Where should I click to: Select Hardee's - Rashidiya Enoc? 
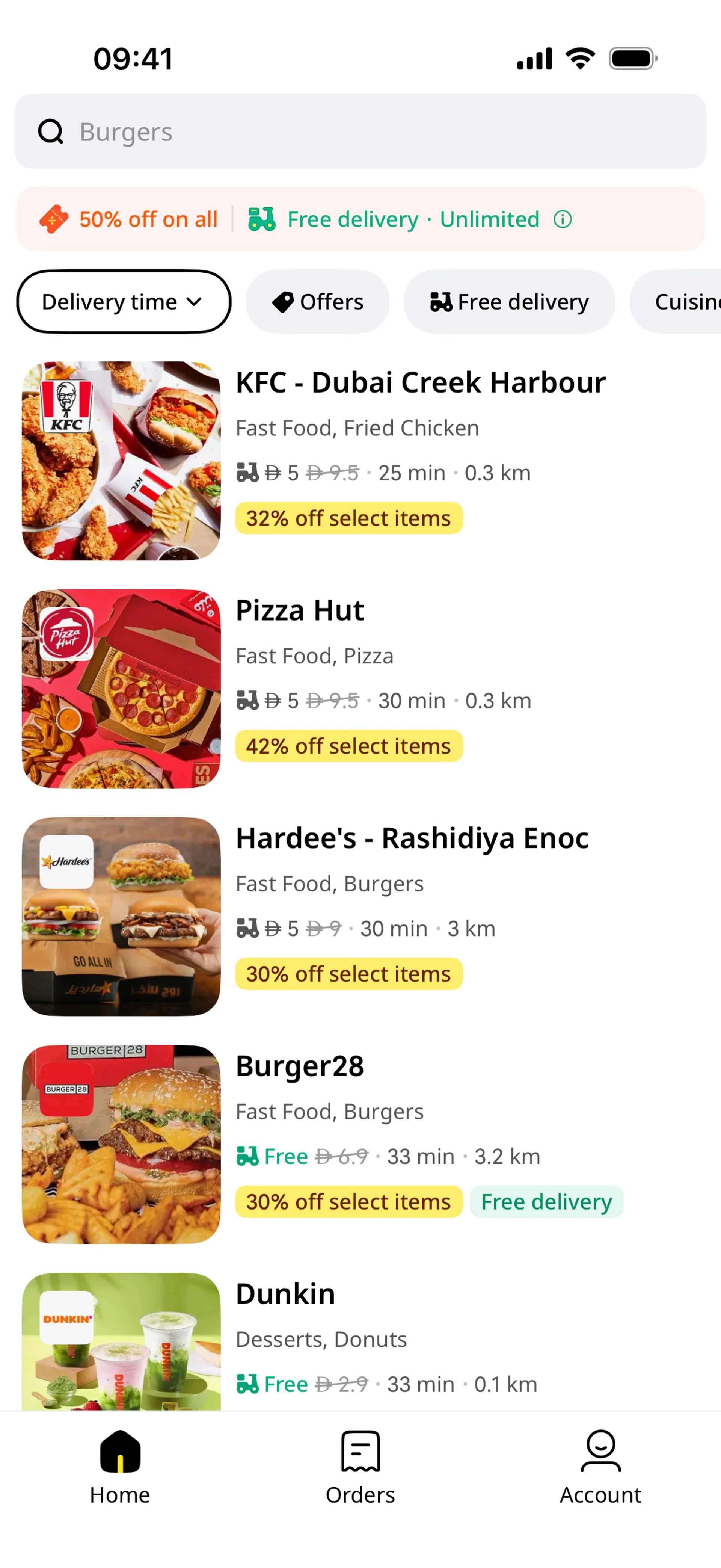(x=411, y=839)
